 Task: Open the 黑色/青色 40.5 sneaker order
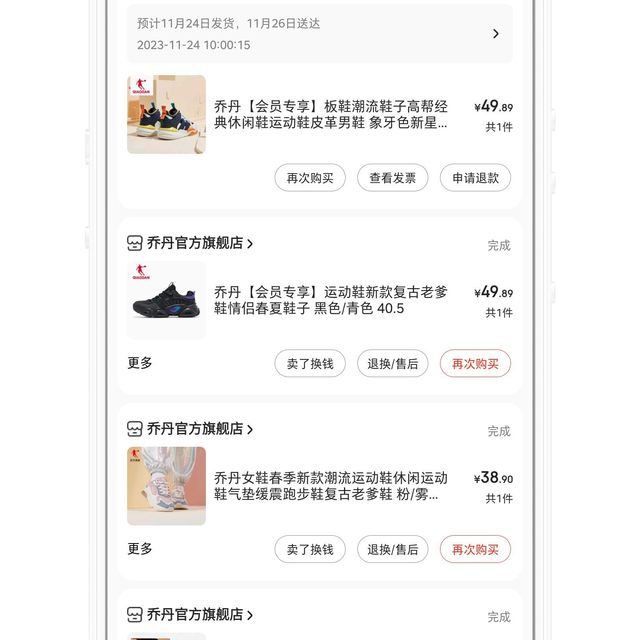pos(330,301)
